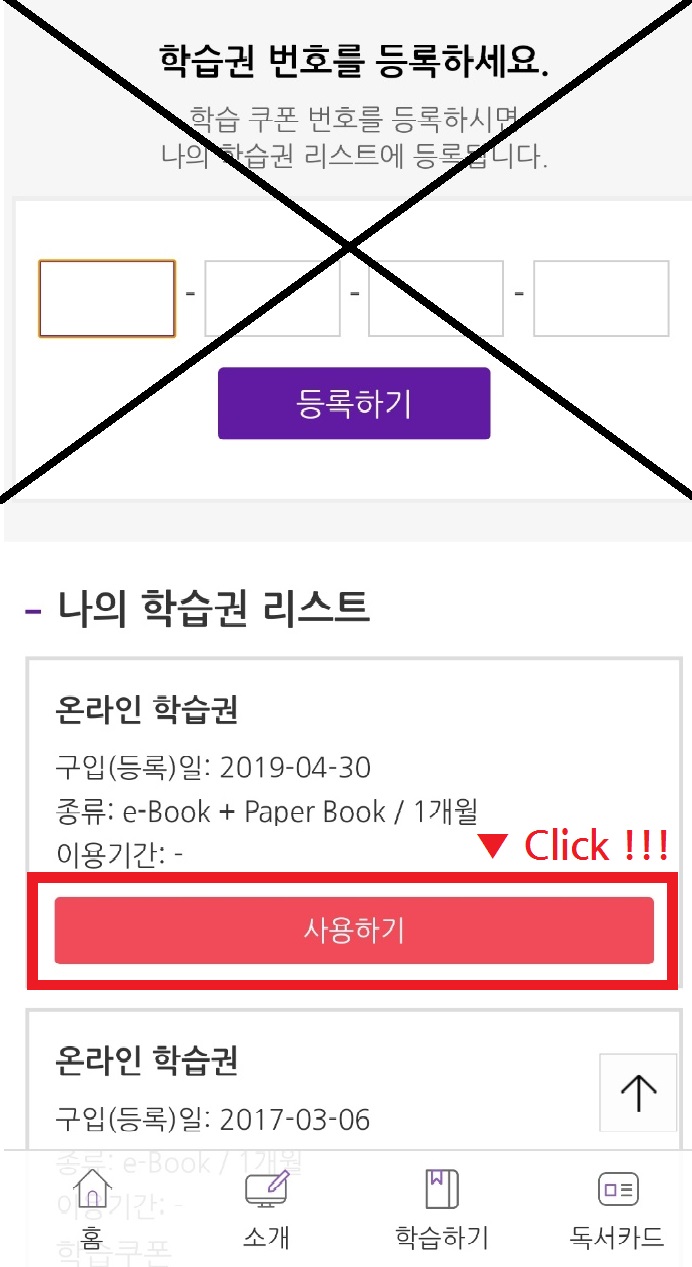Tap the 사용하기 button for the 2019-04-30 학습권
Viewport: 692px width, 1267px height.
tap(354, 930)
